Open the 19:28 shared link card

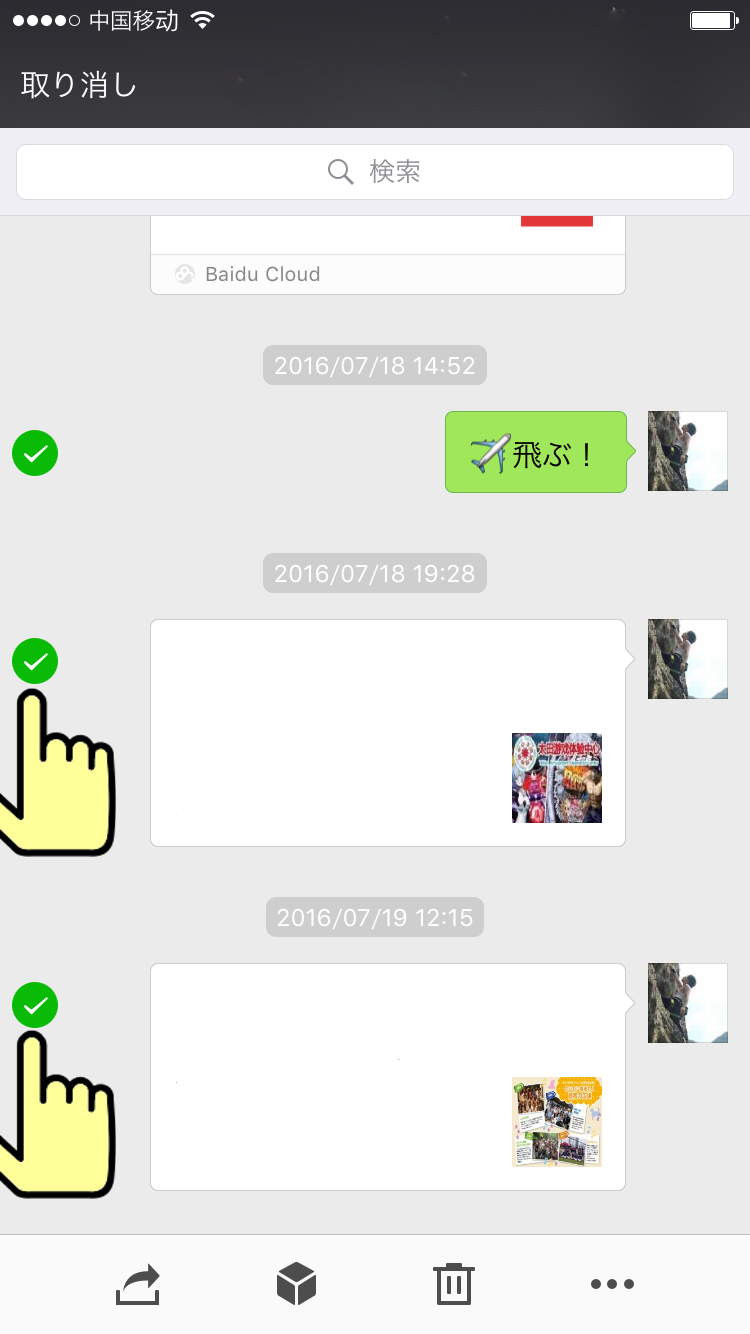pyautogui.click(x=388, y=733)
